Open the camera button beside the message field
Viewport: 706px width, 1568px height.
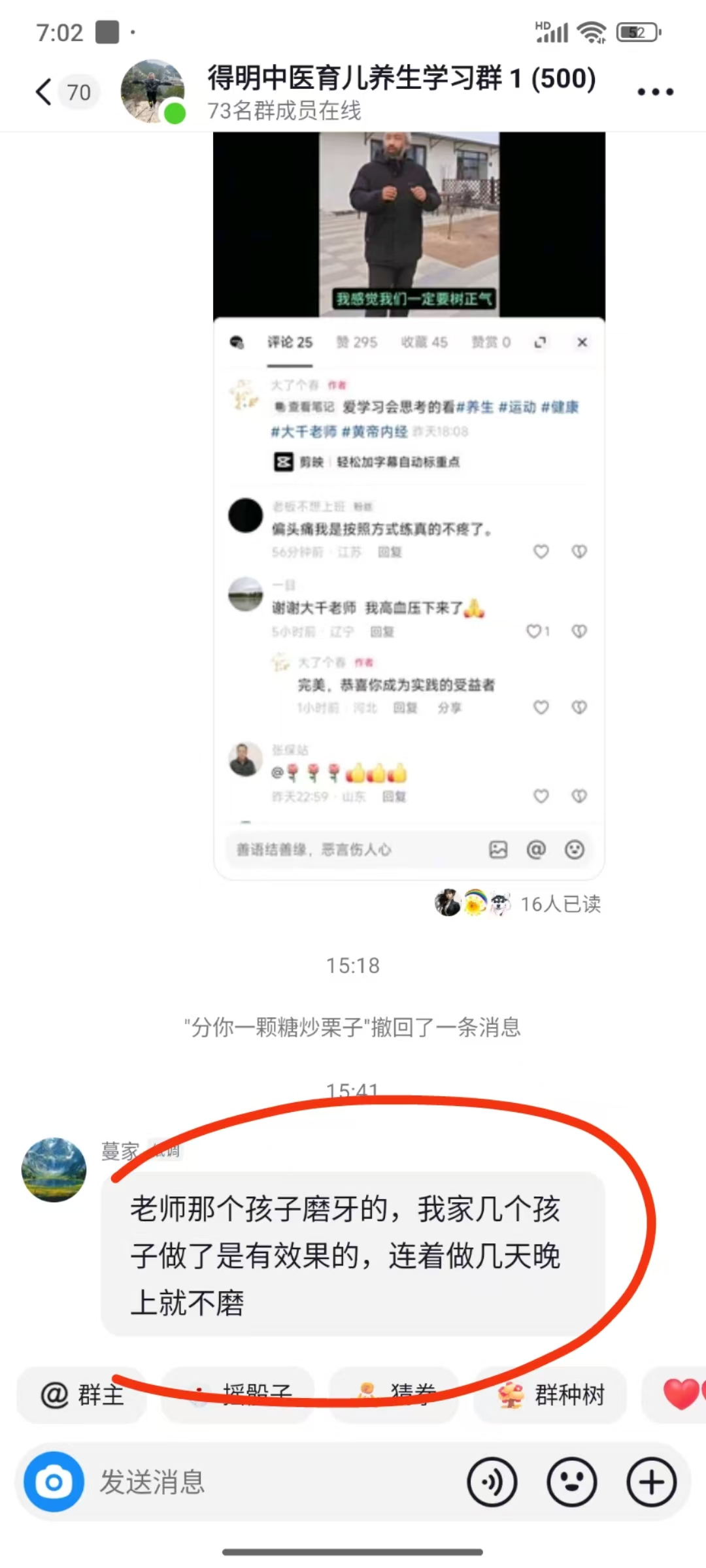pos(54,1482)
